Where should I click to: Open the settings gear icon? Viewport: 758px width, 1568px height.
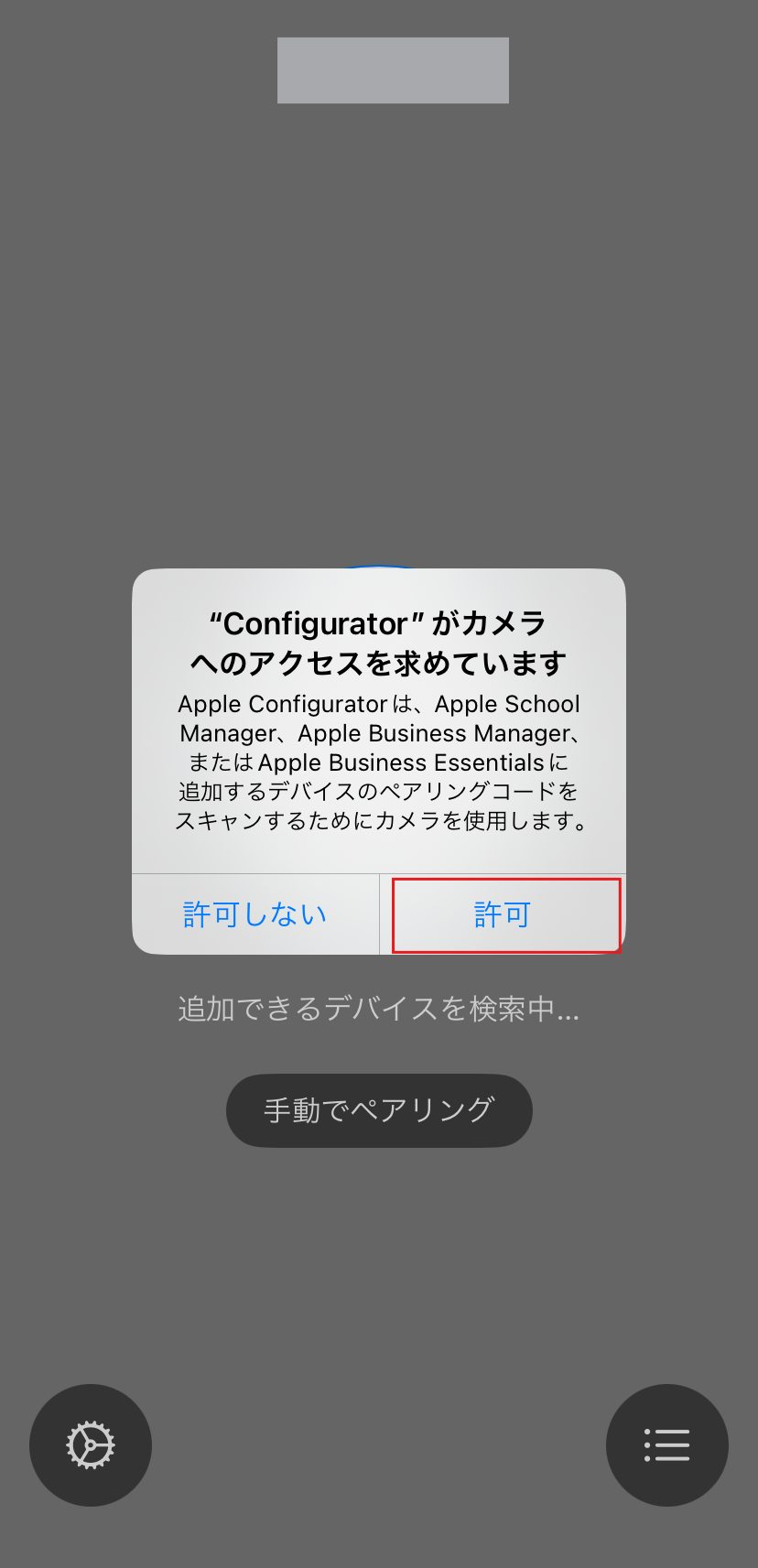tap(91, 1445)
